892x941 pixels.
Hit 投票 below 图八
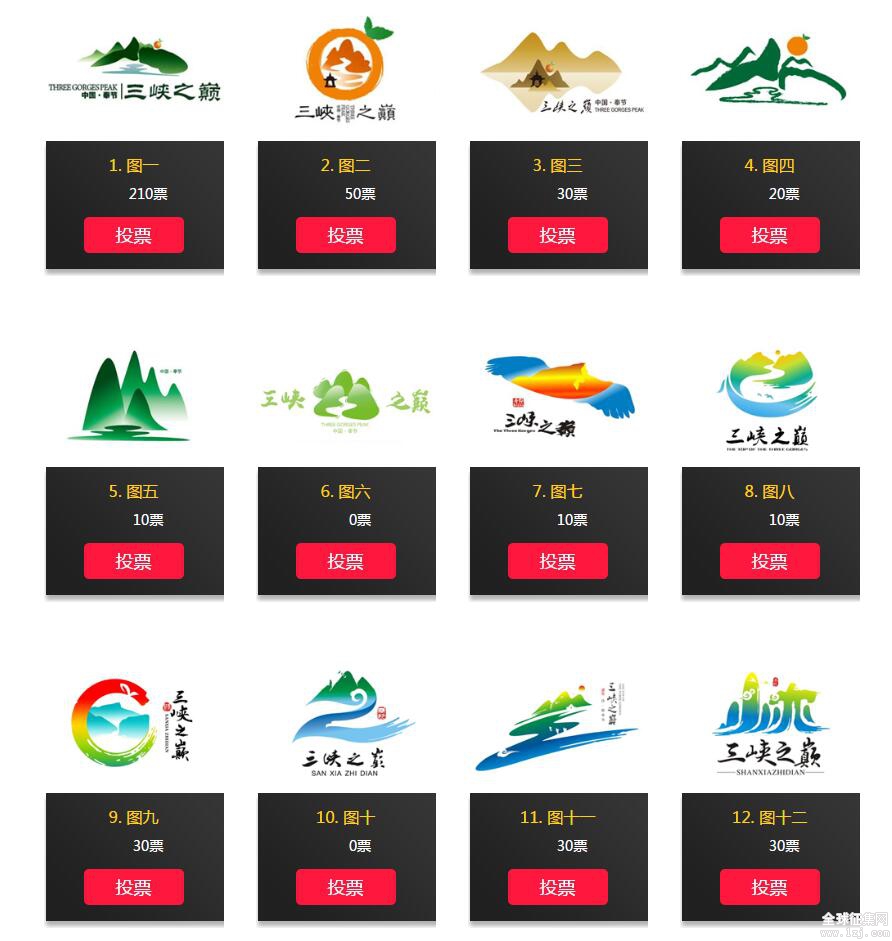(770, 561)
